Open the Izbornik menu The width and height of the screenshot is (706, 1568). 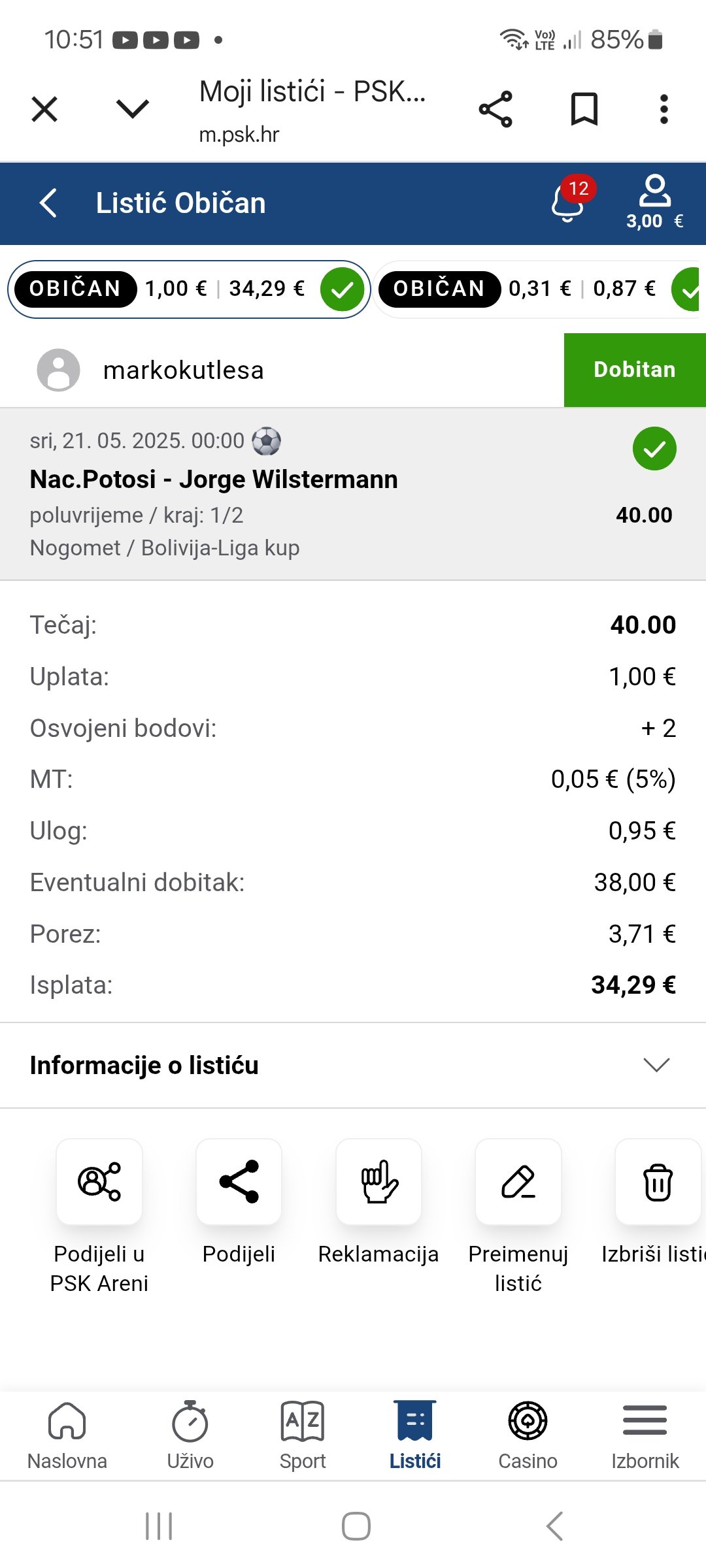point(645,1435)
